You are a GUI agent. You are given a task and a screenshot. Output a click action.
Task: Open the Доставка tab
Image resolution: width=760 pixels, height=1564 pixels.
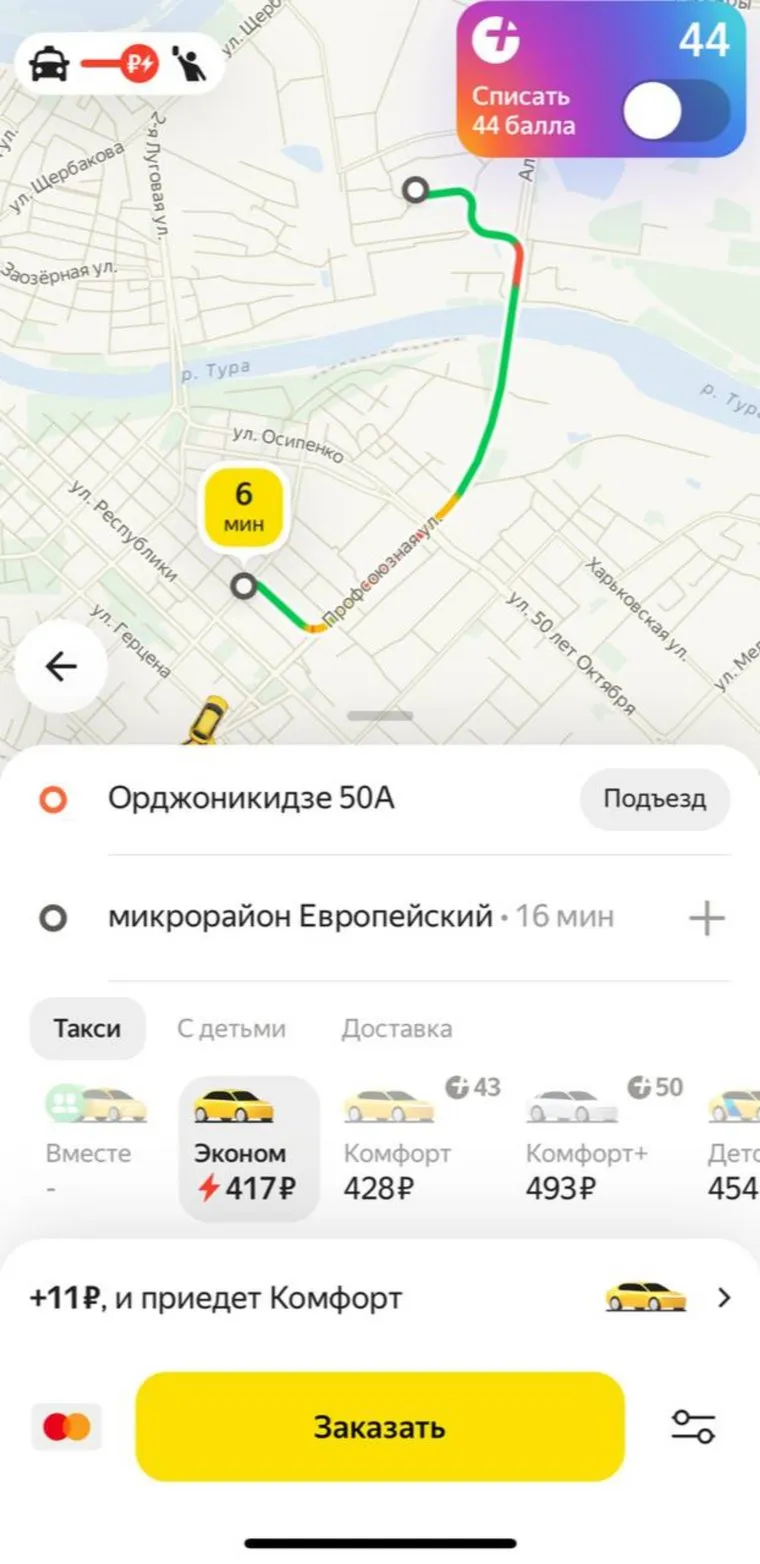point(396,1028)
